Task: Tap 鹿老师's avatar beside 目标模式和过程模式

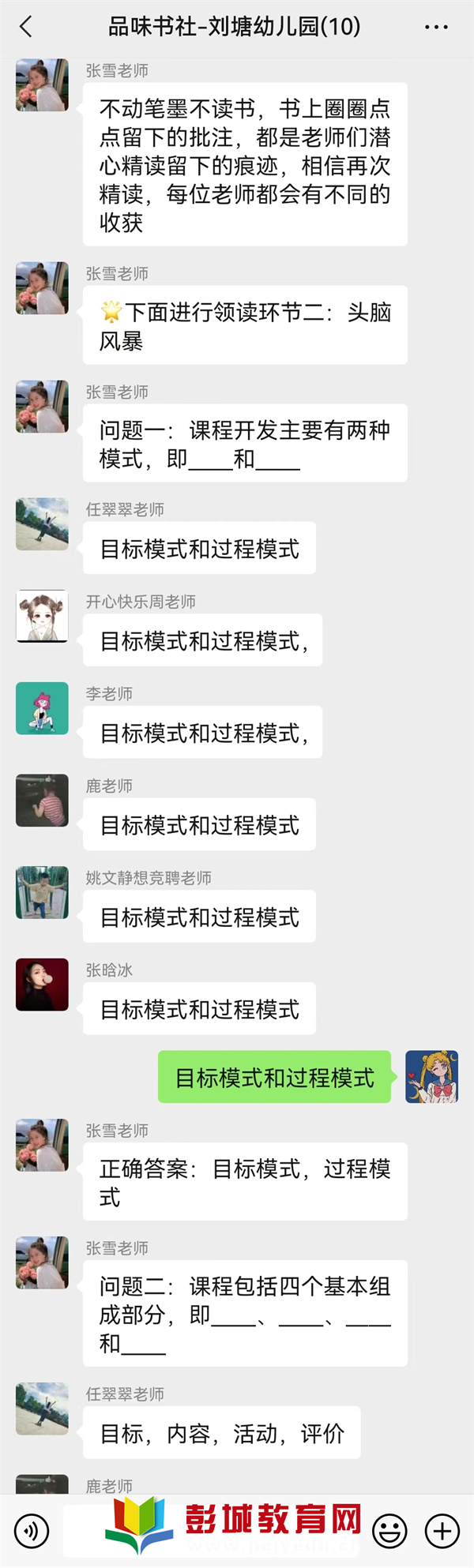Action: (x=42, y=801)
